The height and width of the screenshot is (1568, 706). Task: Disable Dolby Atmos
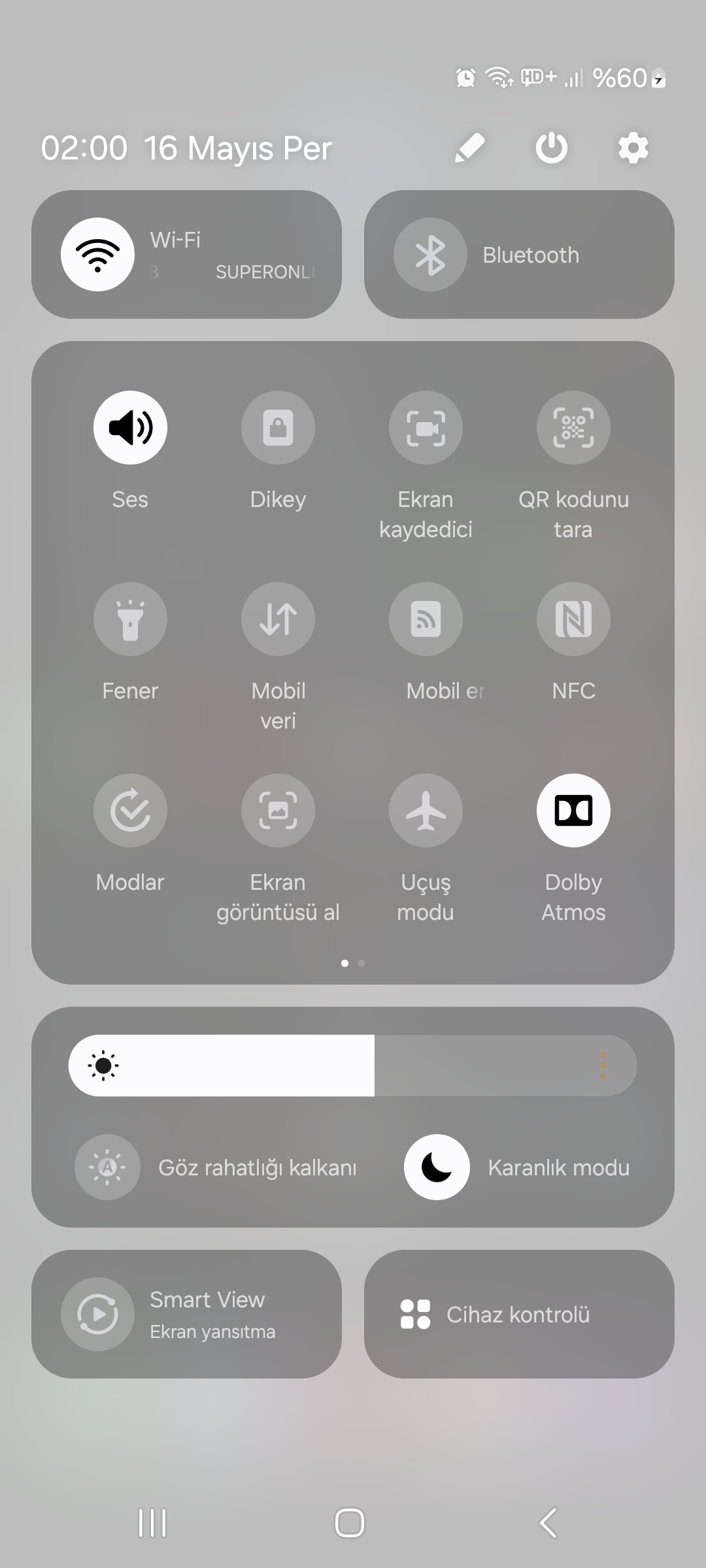point(573,811)
